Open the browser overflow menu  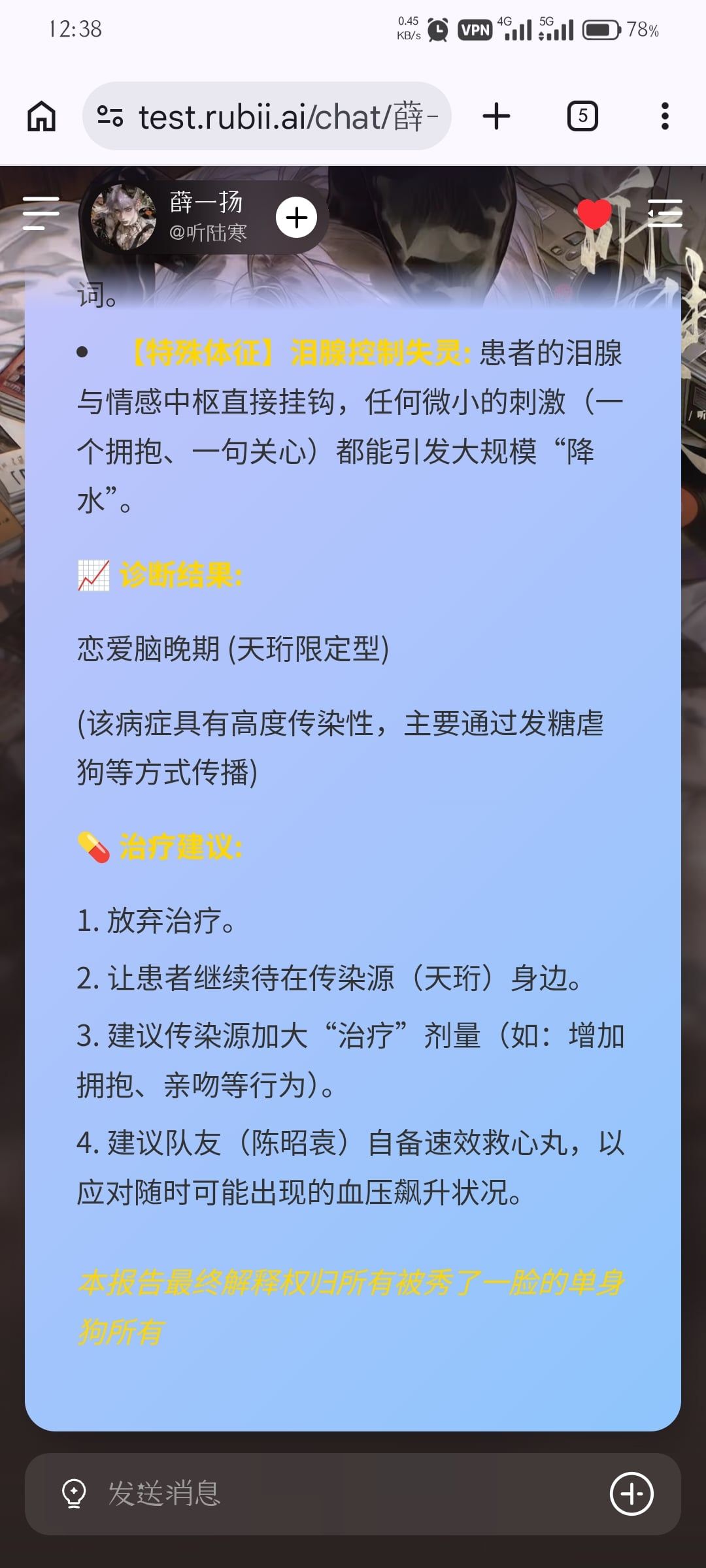click(x=665, y=116)
